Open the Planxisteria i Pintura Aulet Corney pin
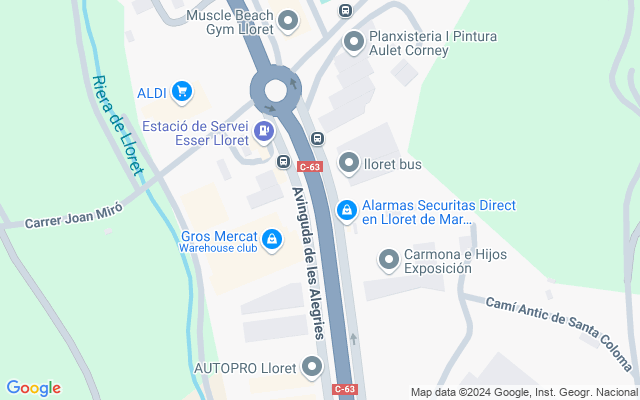Viewport: 640px width, 400px height. point(353,42)
